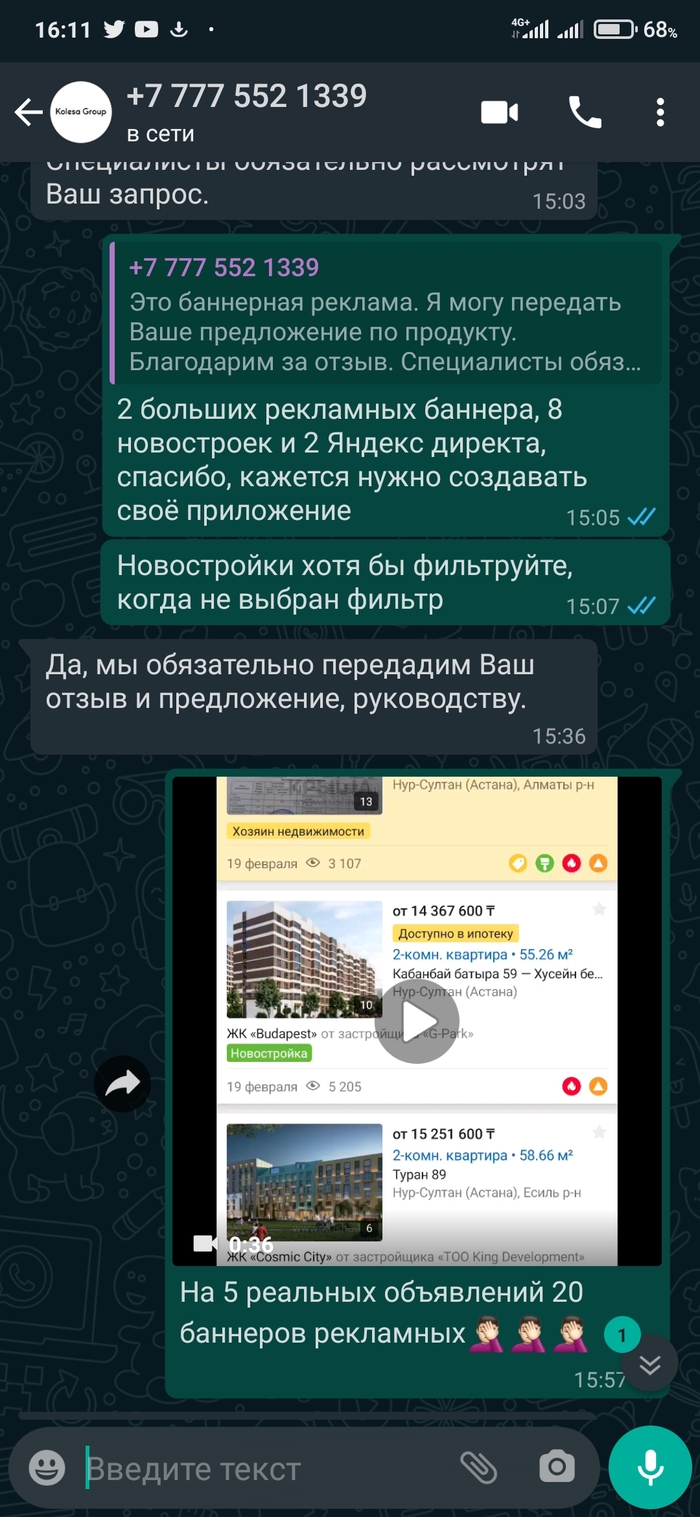The width and height of the screenshot is (700, 1517).
Task: Jump down to the newest unread message
Action: (650, 1365)
